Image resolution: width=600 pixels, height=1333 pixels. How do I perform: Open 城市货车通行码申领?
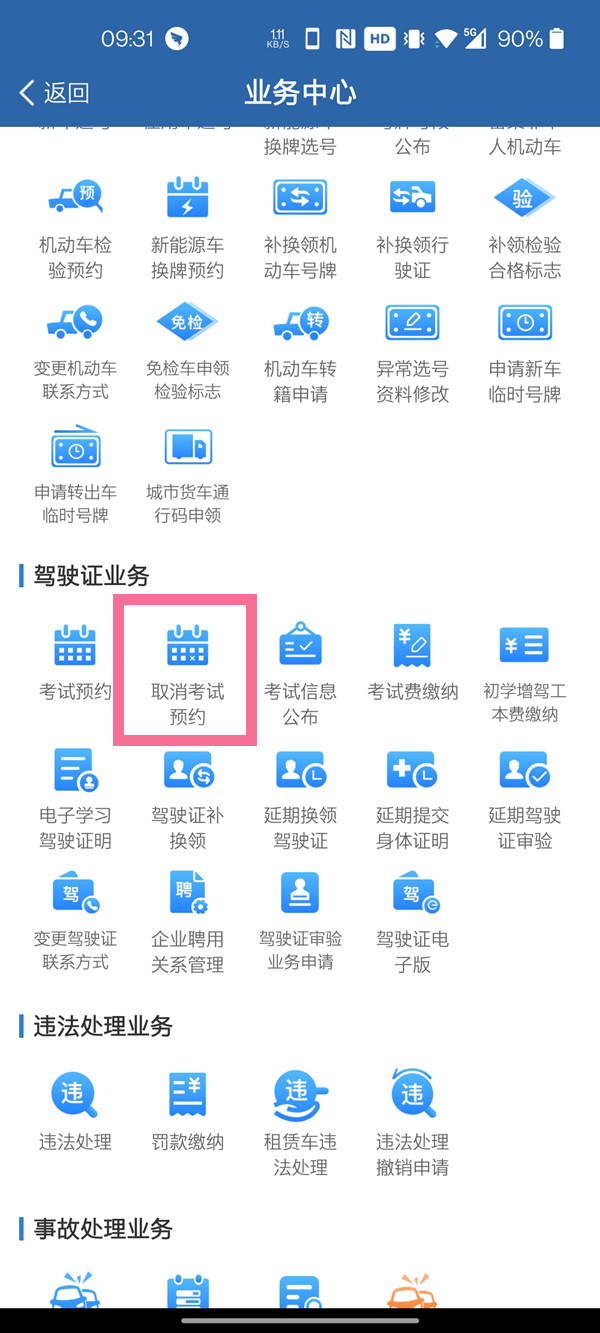187,474
